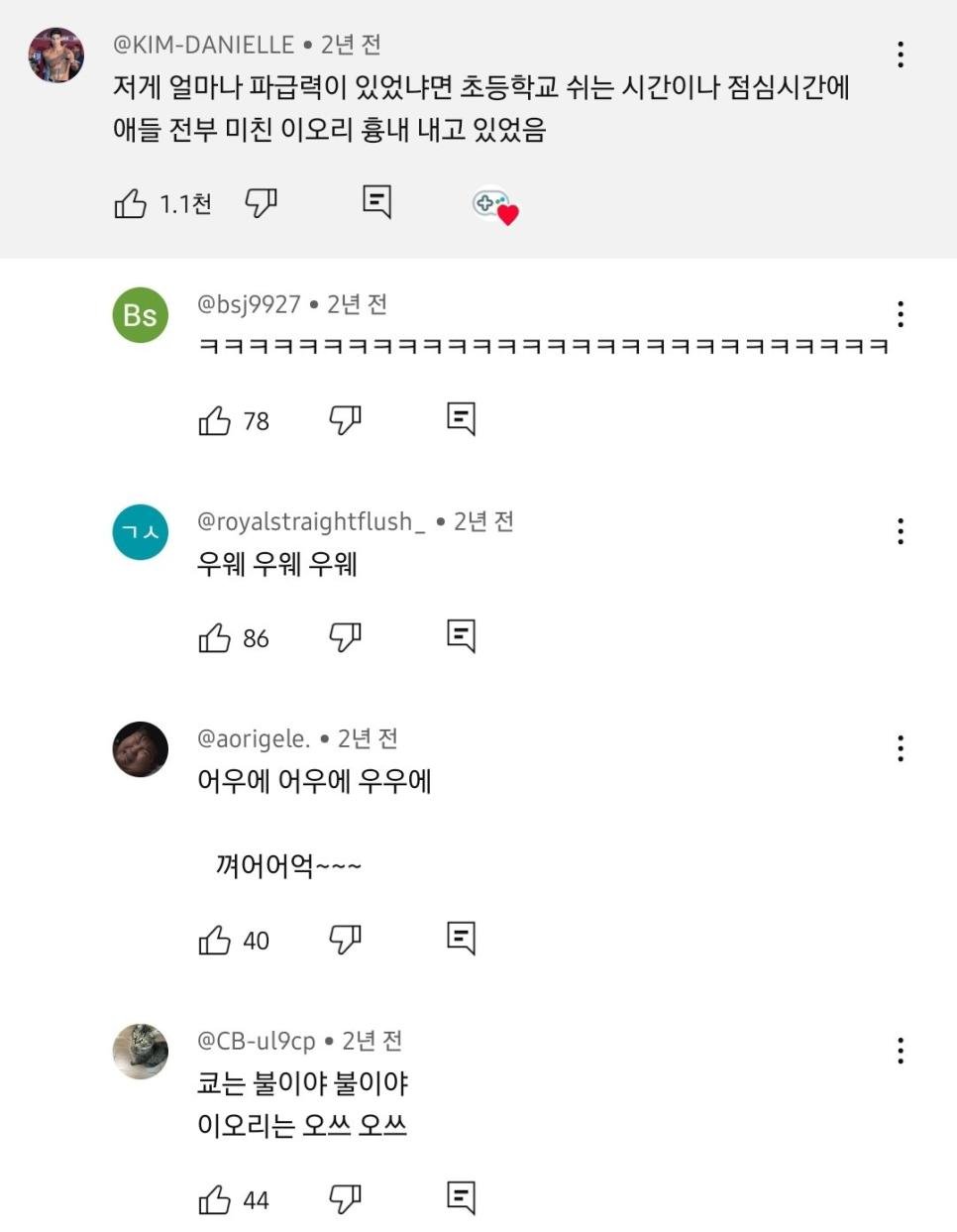Open more options for @KIM-DANIELLE's comment

click(900, 54)
